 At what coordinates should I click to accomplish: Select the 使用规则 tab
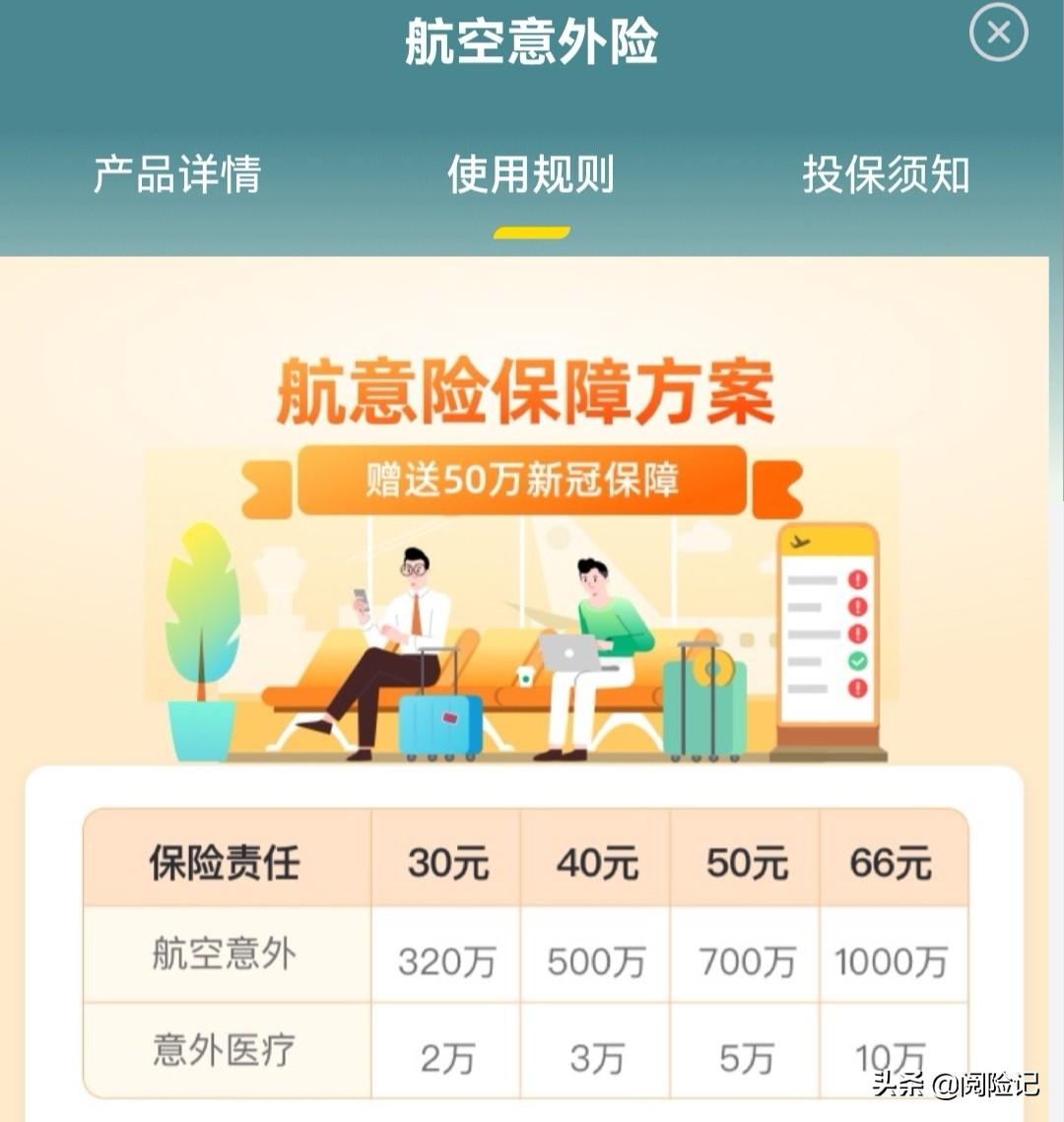coord(531,175)
